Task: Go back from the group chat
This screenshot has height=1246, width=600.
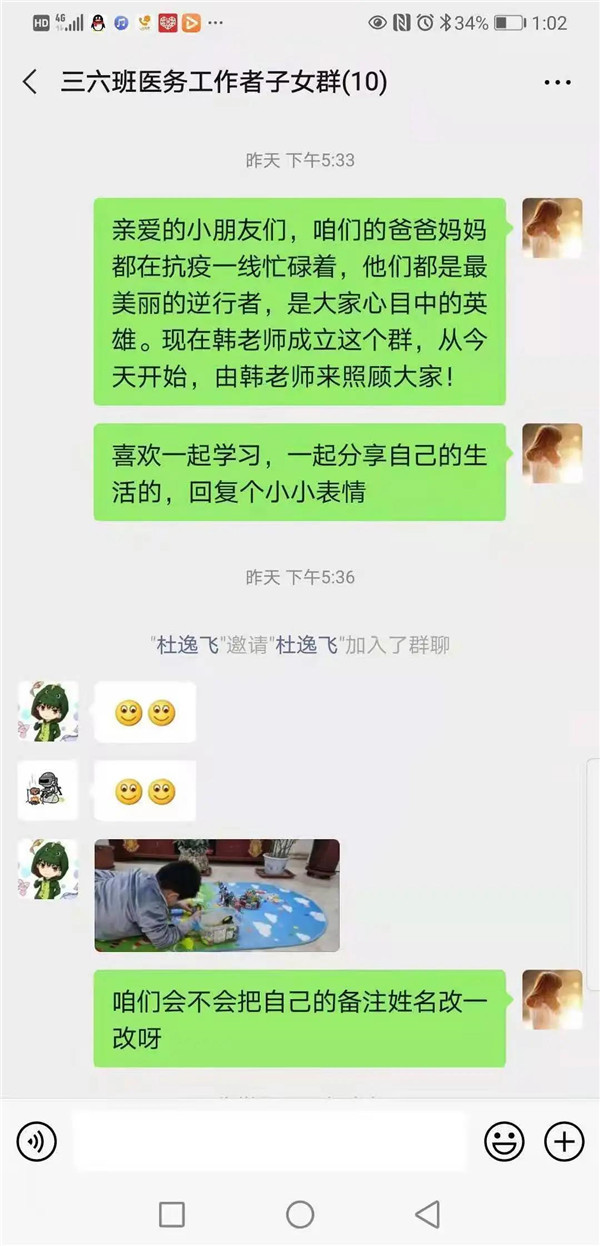Action: [30, 82]
